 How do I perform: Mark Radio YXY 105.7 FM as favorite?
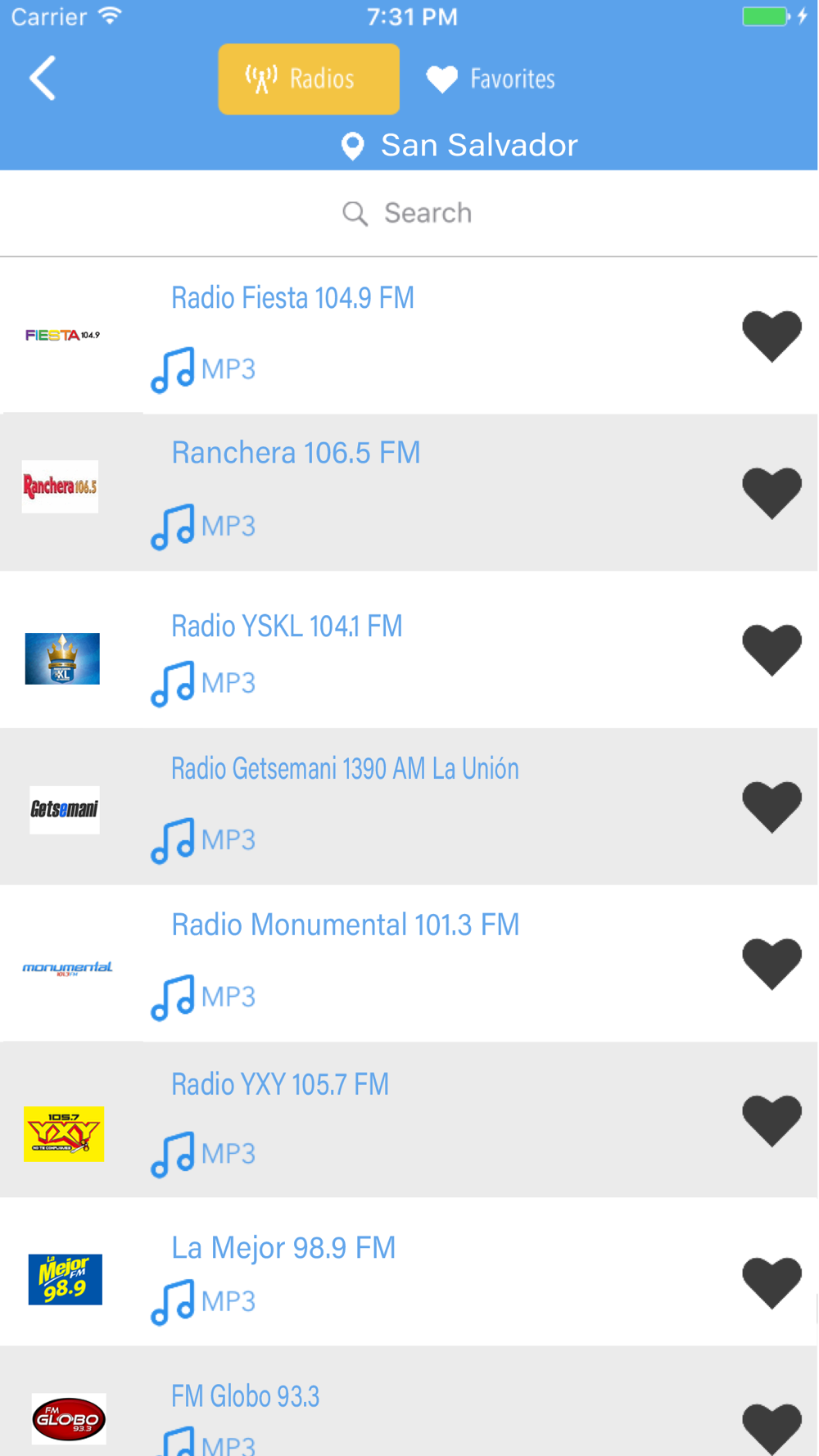pos(771,1120)
